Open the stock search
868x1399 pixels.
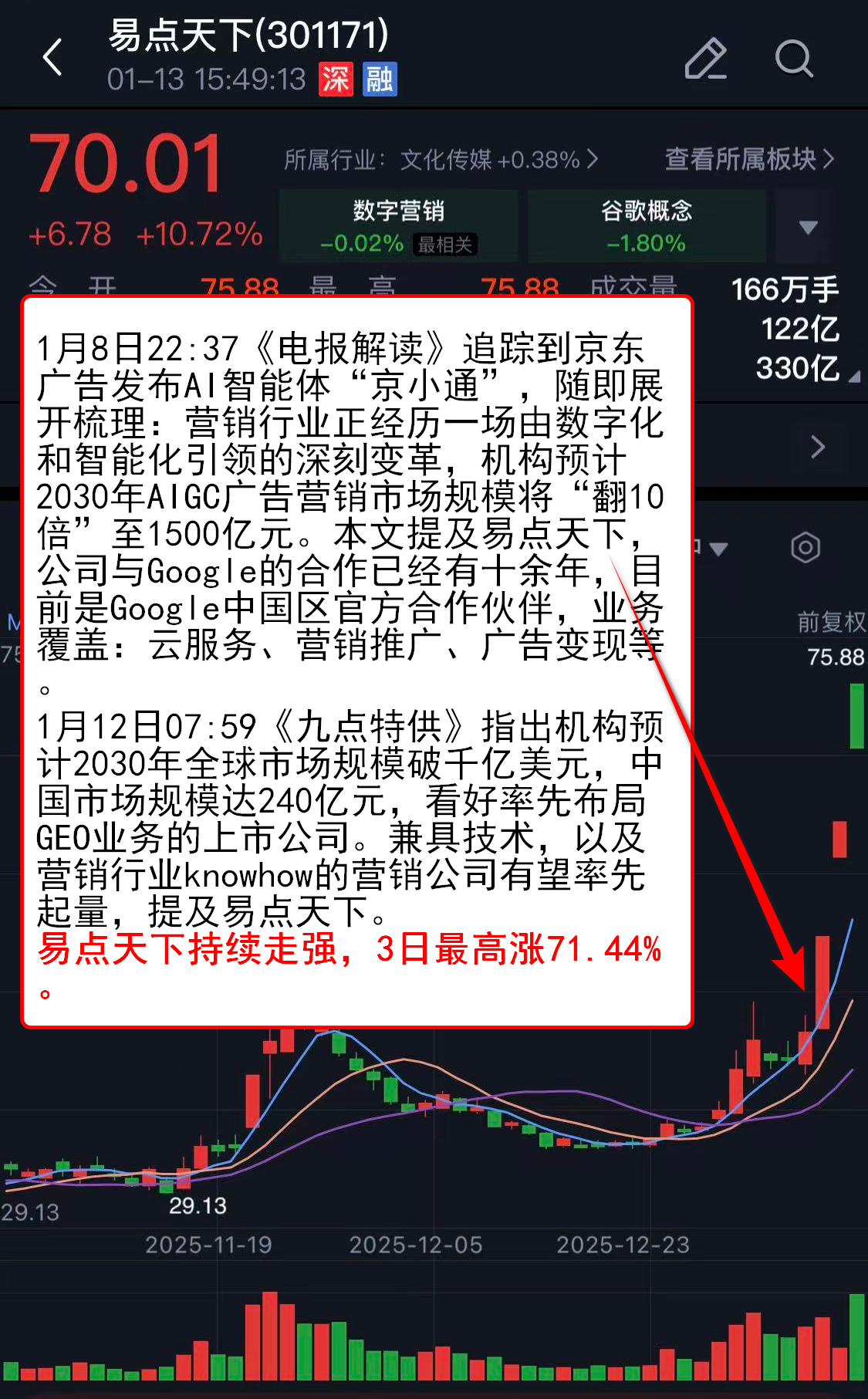tap(793, 59)
